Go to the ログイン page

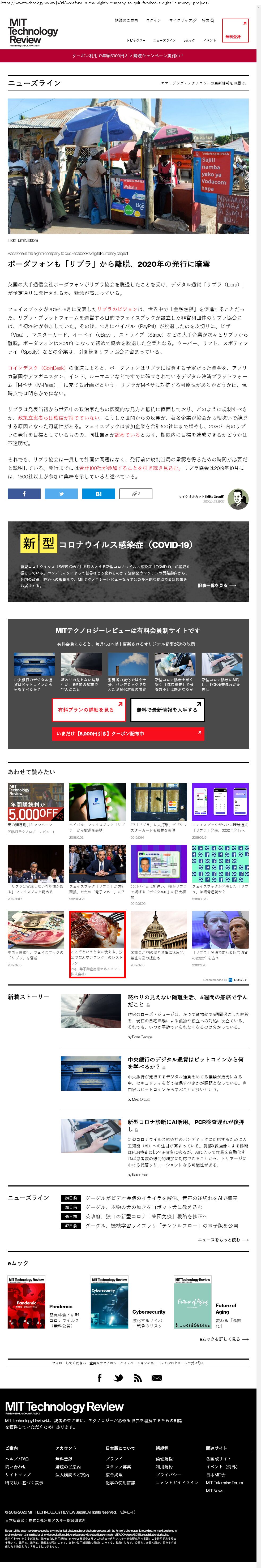(x=153, y=20)
